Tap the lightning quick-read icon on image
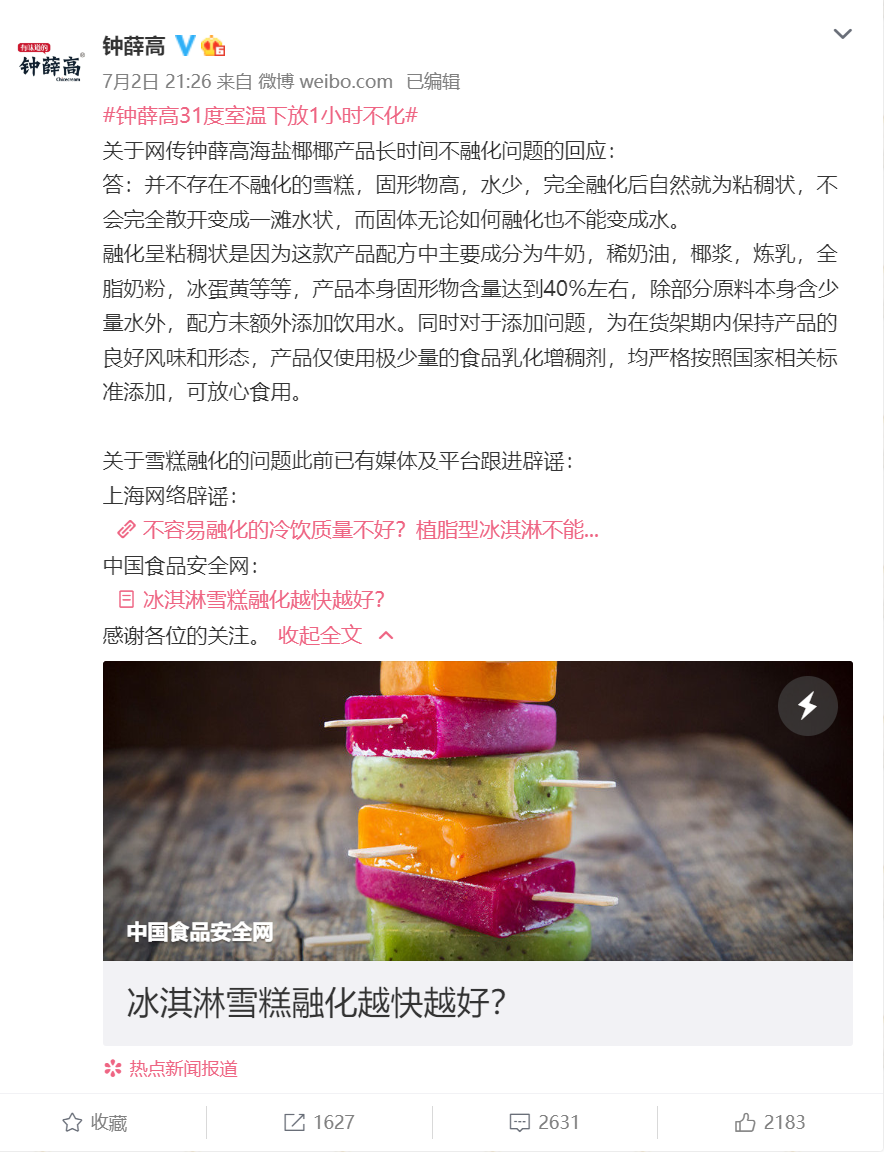884x1152 pixels. coord(807,706)
